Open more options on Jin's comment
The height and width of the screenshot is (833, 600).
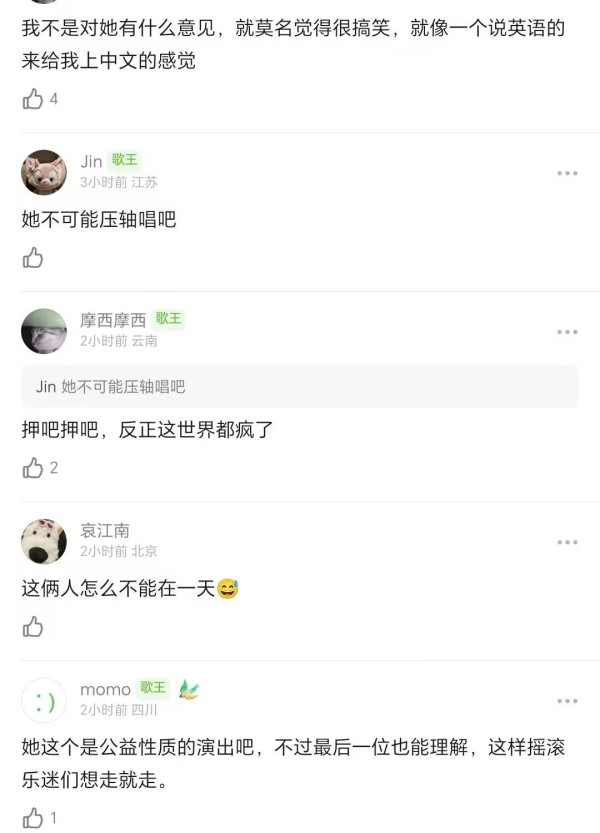(567, 173)
